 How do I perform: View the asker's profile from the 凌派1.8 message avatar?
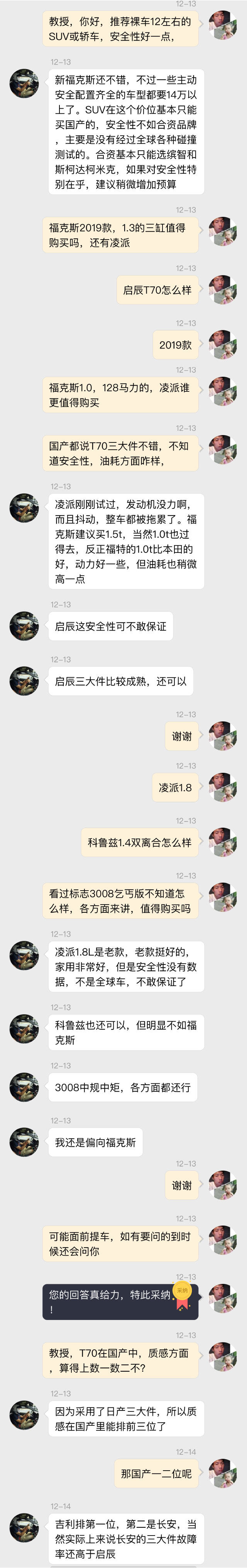coord(223,787)
